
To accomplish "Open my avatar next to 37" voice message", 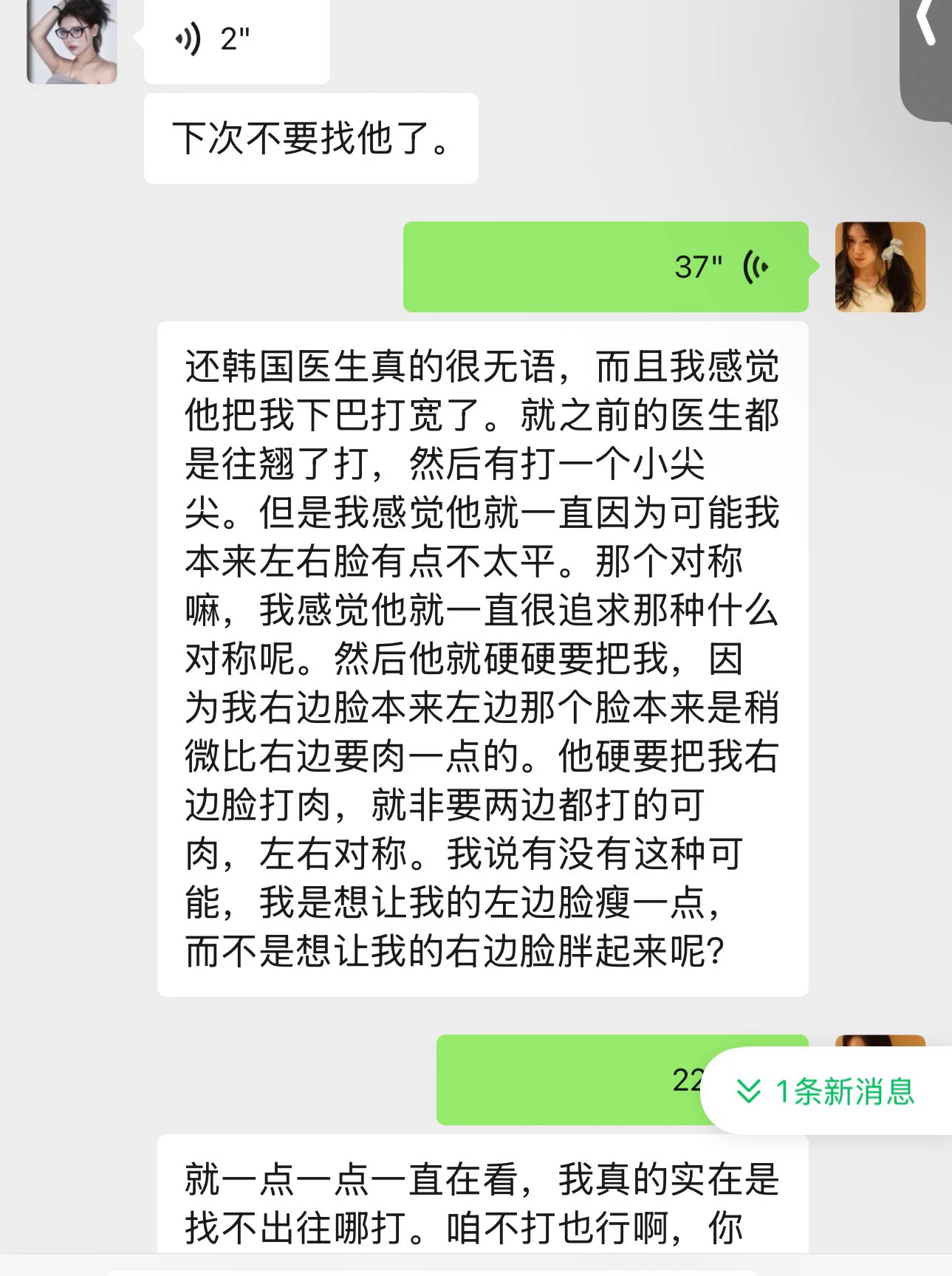I will (x=880, y=267).
